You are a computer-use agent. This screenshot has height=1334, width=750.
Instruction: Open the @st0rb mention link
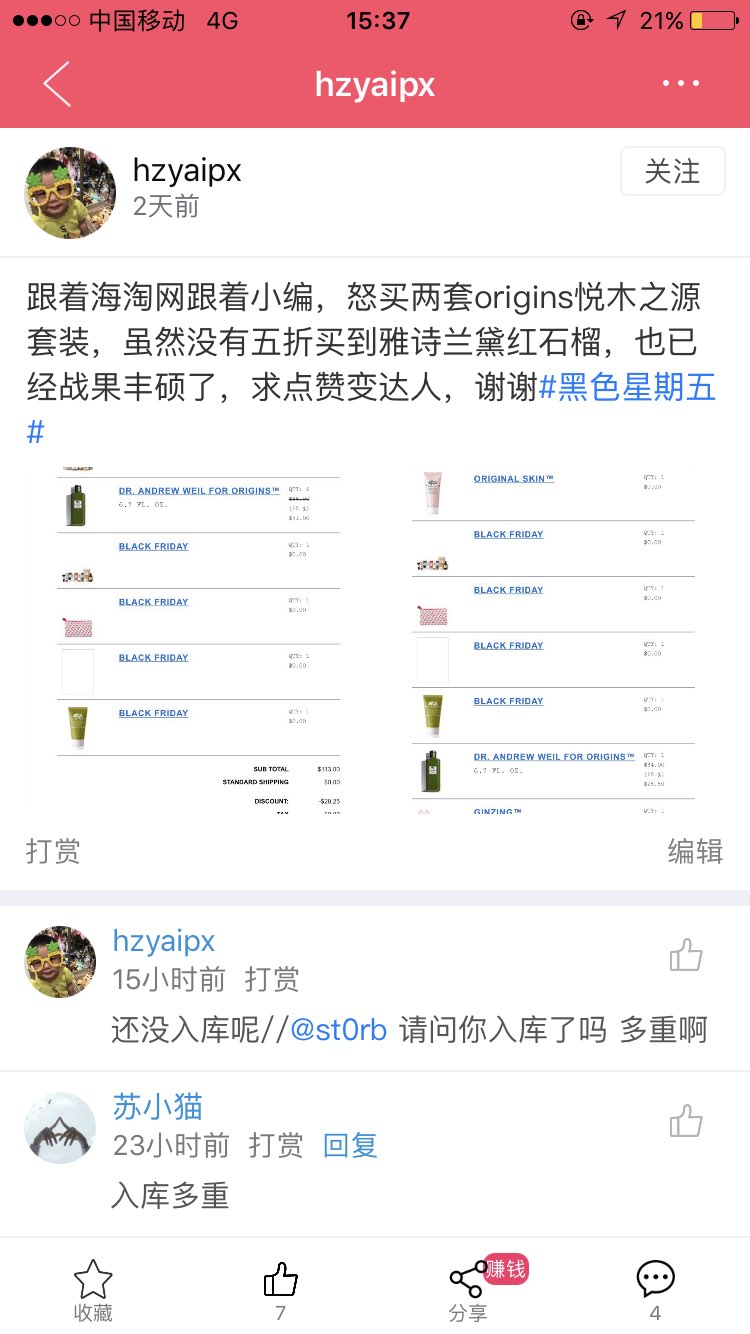(338, 1030)
